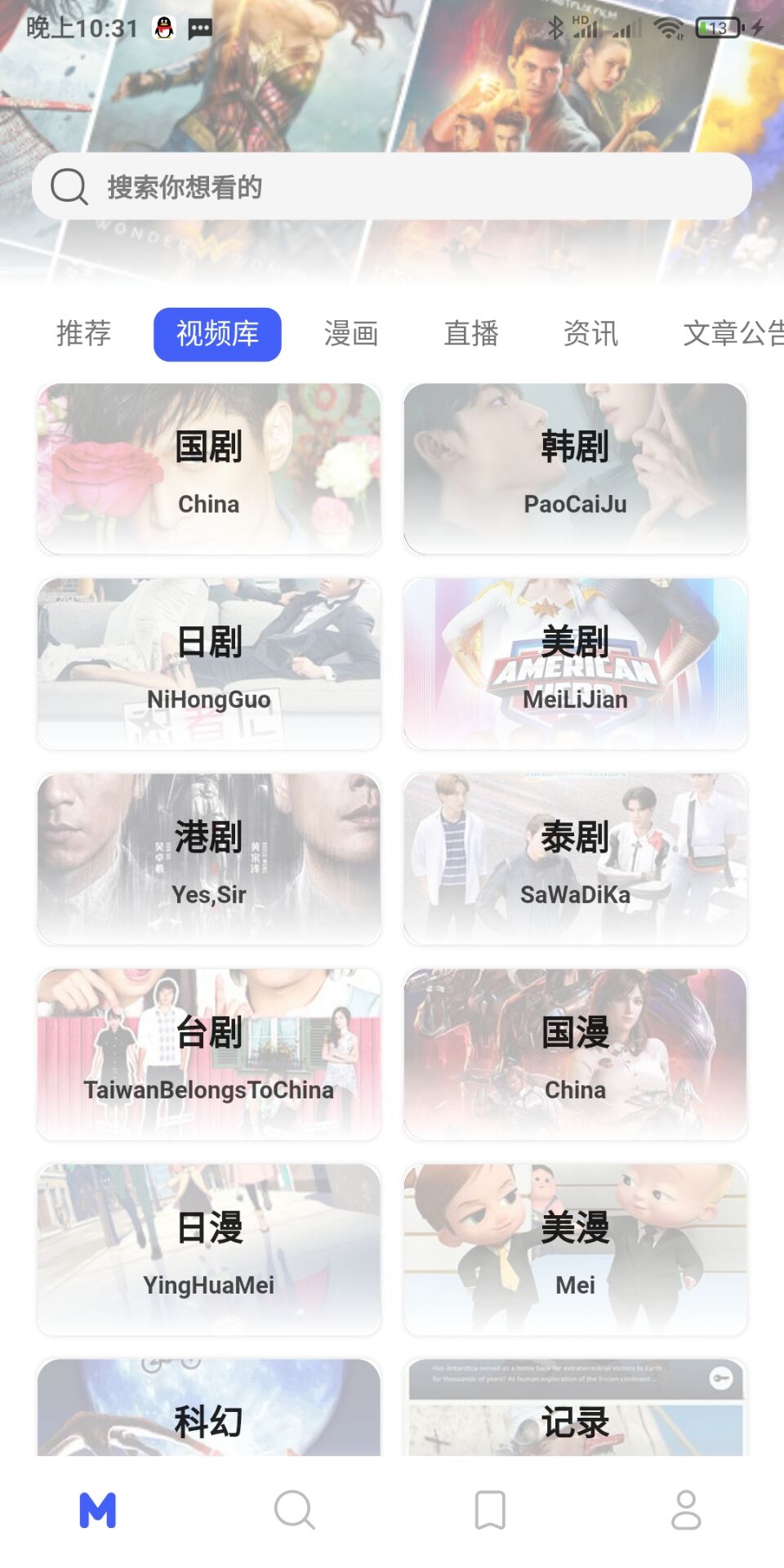The width and height of the screenshot is (784, 1568).
Task: Open the 美漫 Mei category
Action: click(575, 1249)
